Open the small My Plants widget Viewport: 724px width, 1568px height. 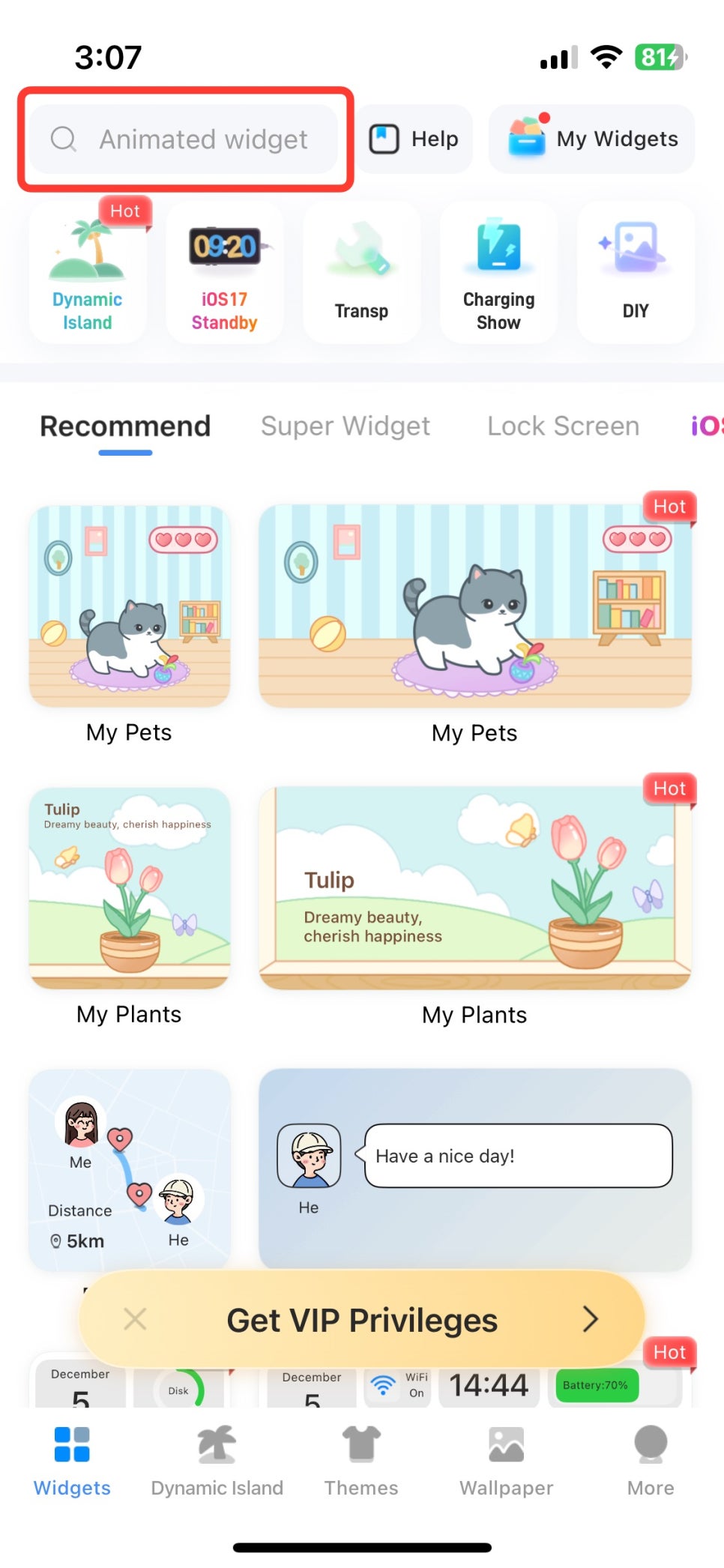(129, 887)
